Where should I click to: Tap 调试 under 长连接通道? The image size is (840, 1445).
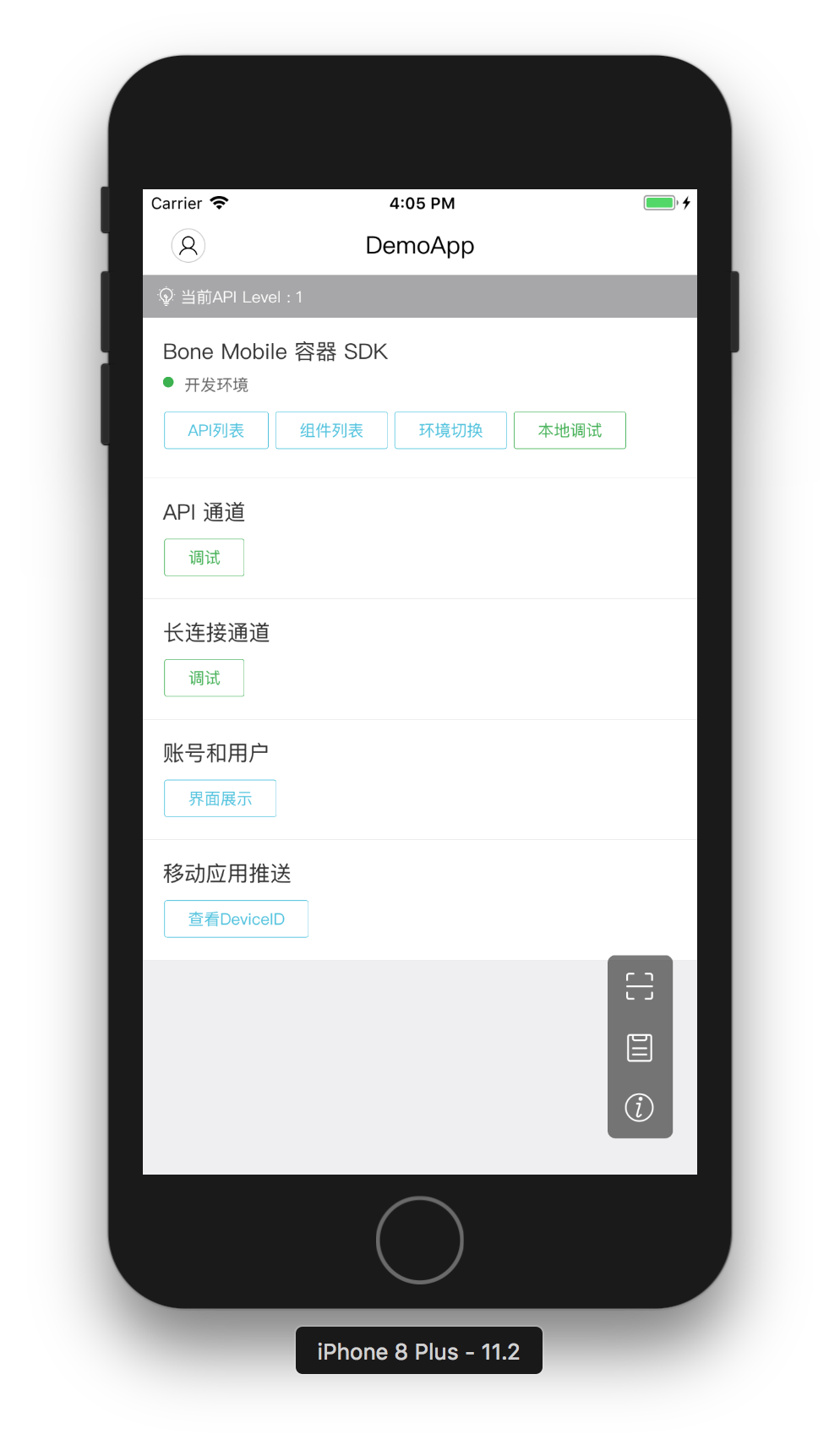pos(204,678)
